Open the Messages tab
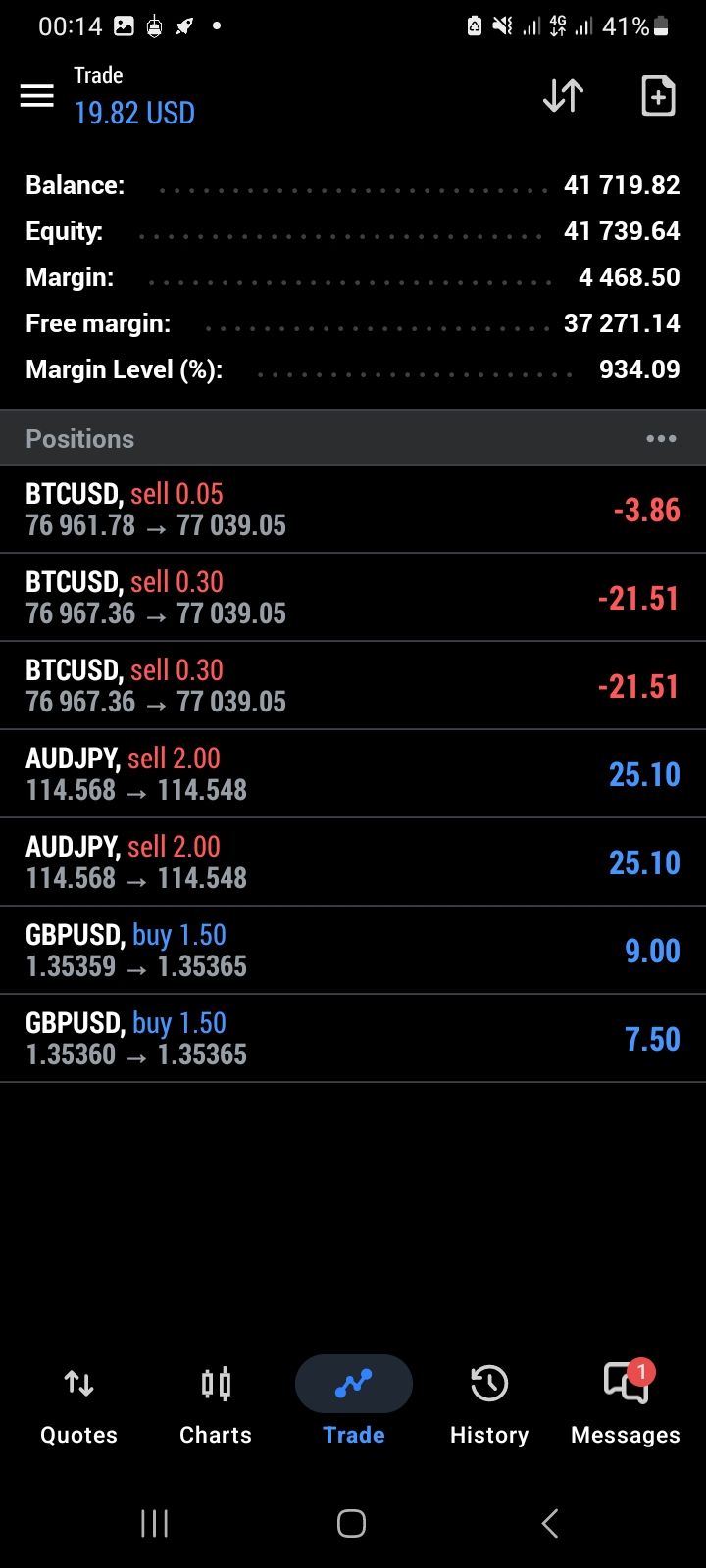Image resolution: width=706 pixels, height=1568 pixels. 626,1403
